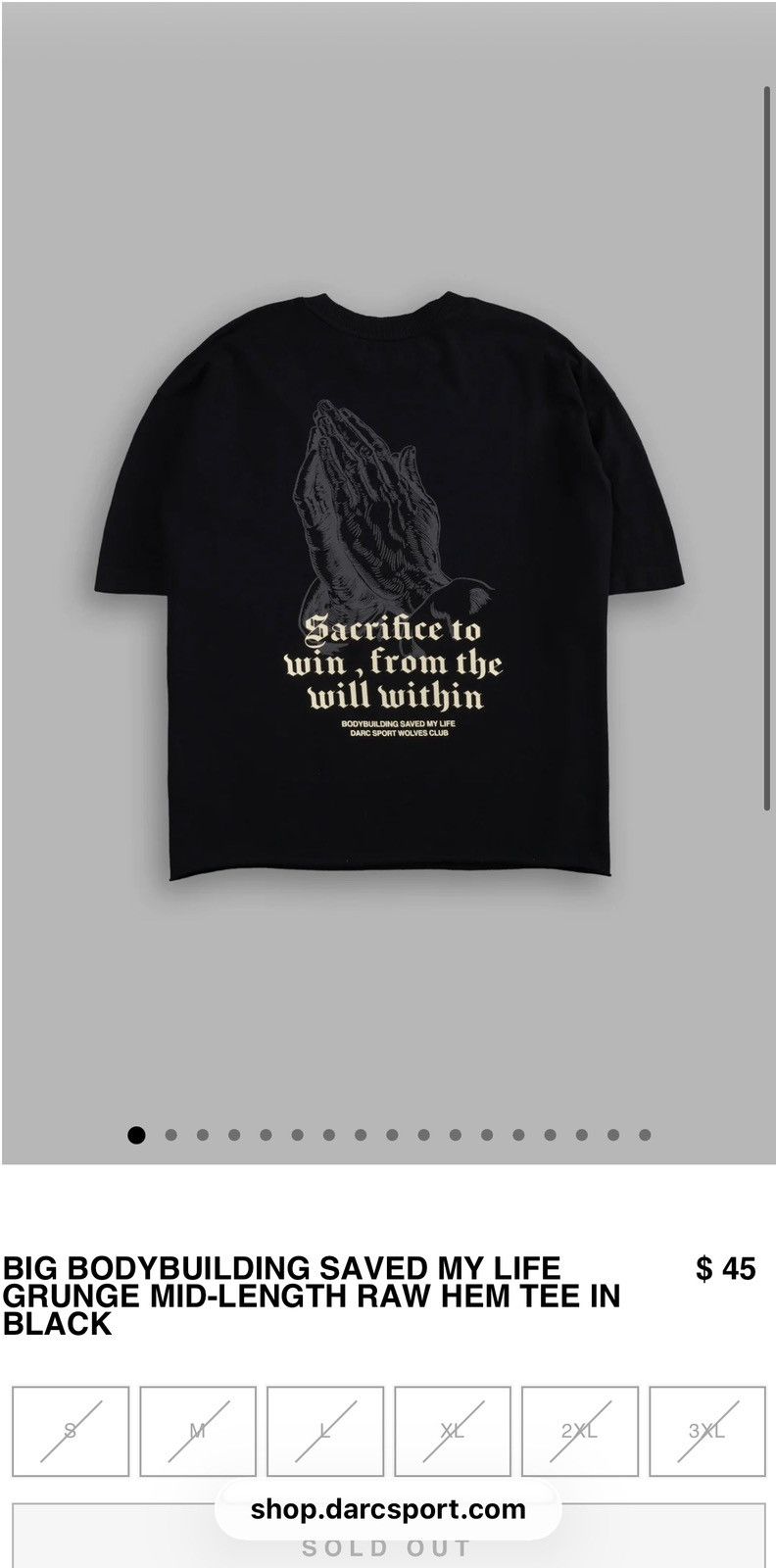The width and height of the screenshot is (776, 1568).
Task: Select size 2XL
Action: tap(580, 1431)
